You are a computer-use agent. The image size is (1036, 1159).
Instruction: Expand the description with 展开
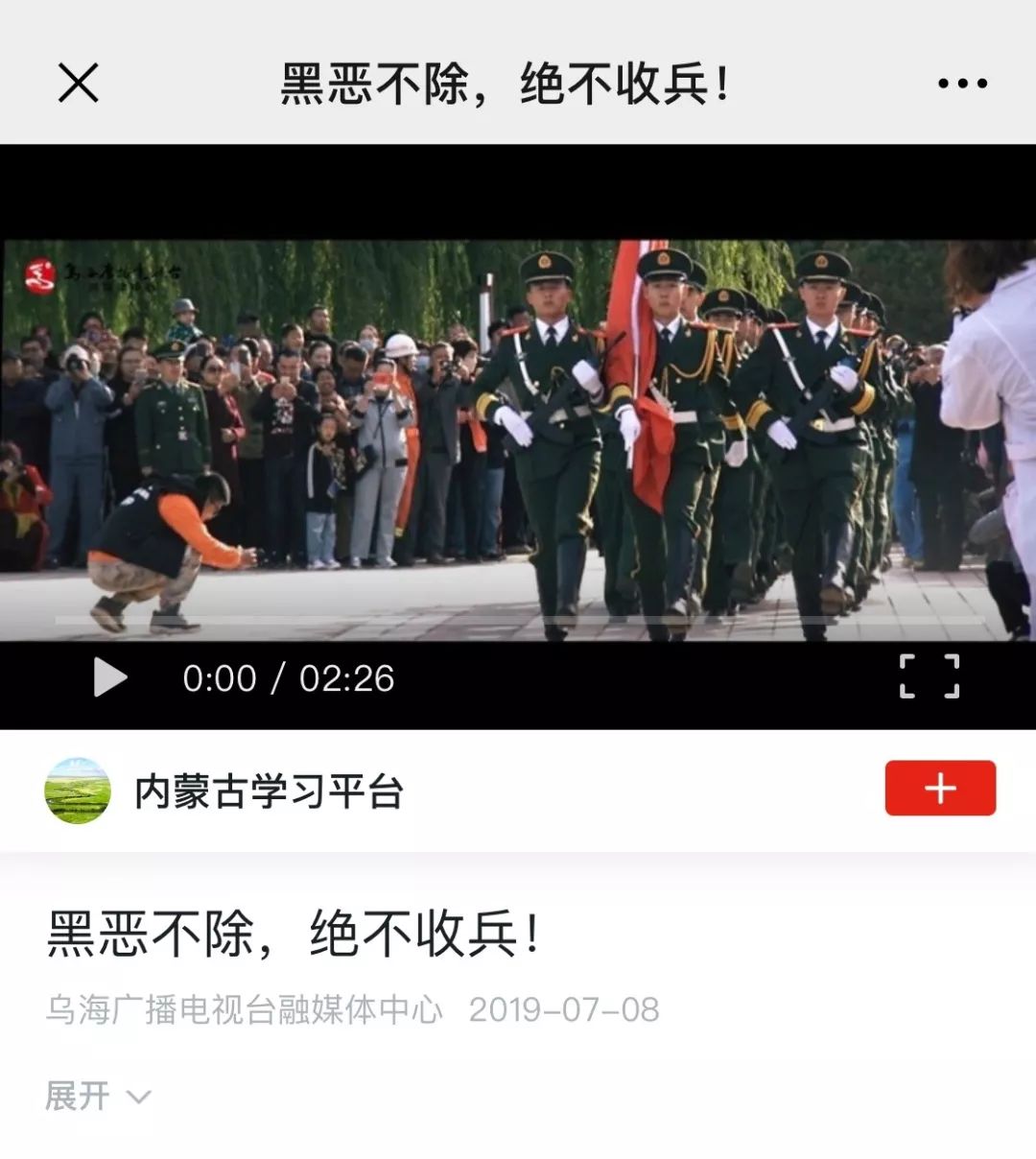pyautogui.click(x=98, y=1096)
